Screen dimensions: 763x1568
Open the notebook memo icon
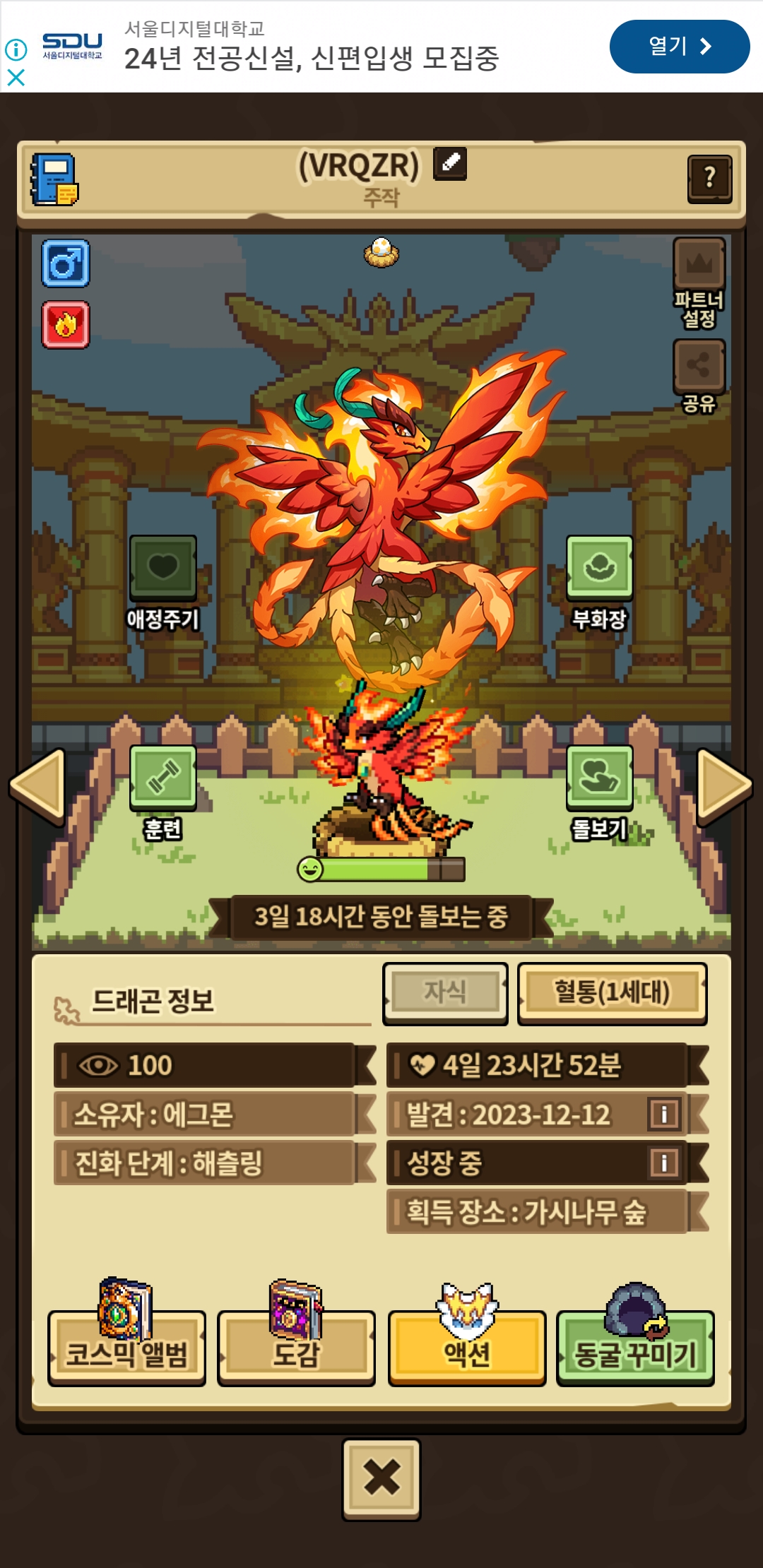54,180
